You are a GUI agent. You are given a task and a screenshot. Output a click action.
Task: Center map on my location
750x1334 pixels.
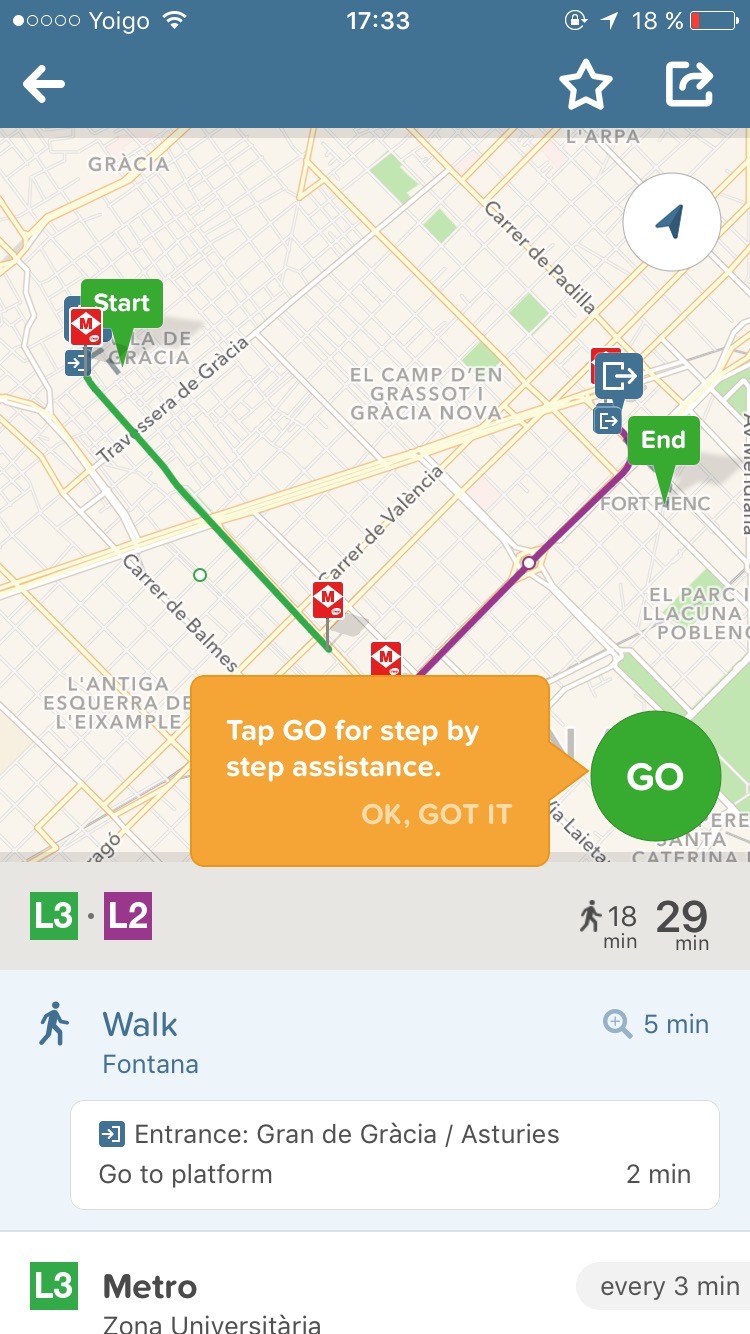[671, 223]
